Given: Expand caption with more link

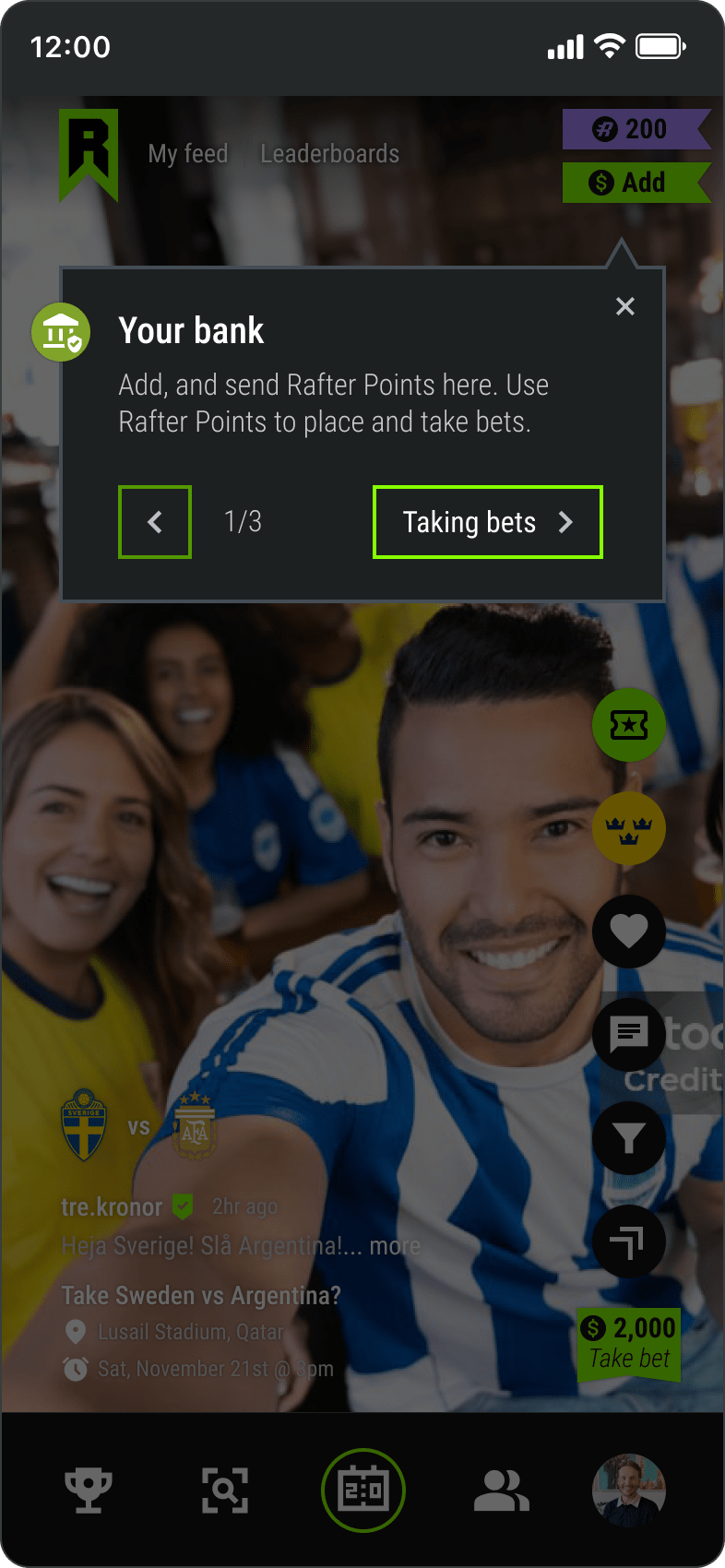Looking at the screenshot, I should pos(395,1246).
